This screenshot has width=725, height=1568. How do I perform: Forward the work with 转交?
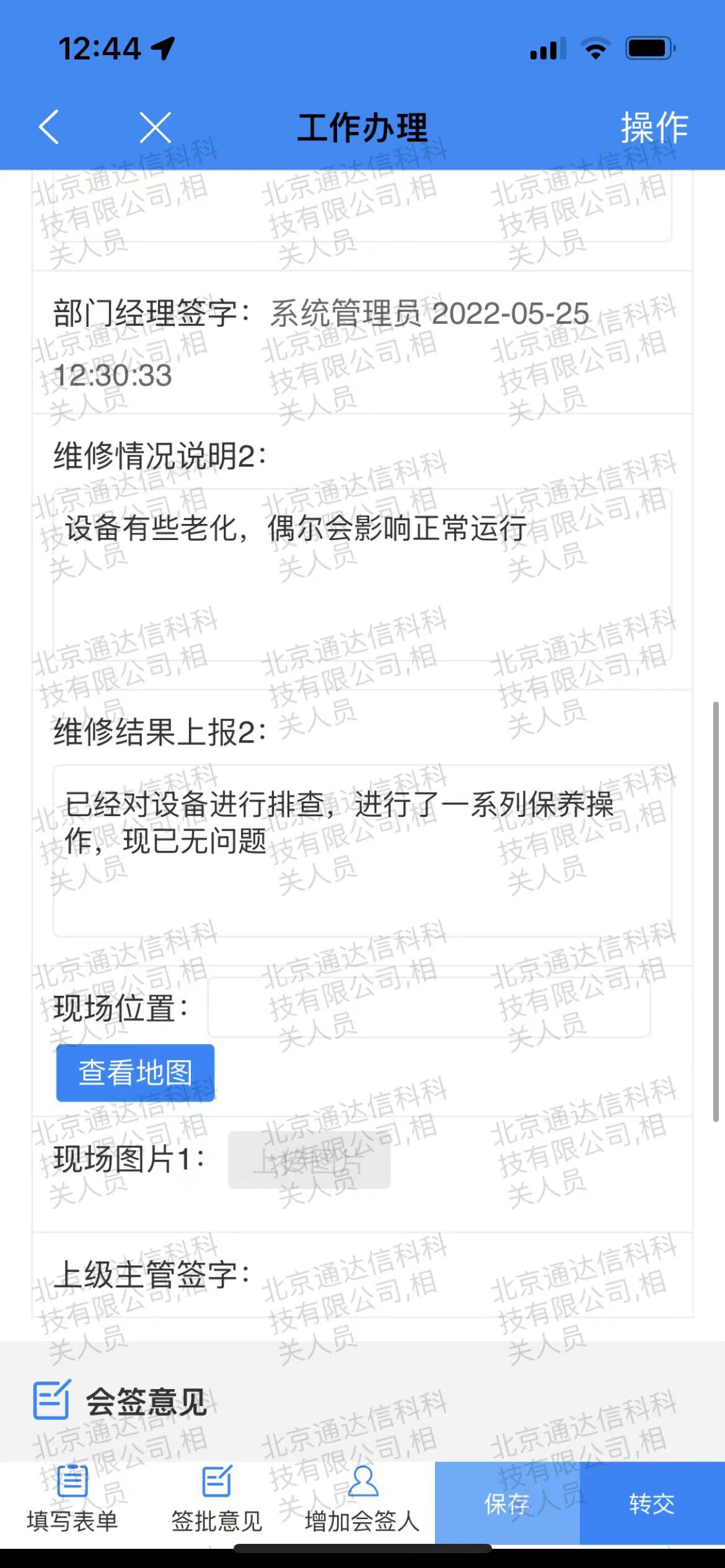click(652, 1504)
